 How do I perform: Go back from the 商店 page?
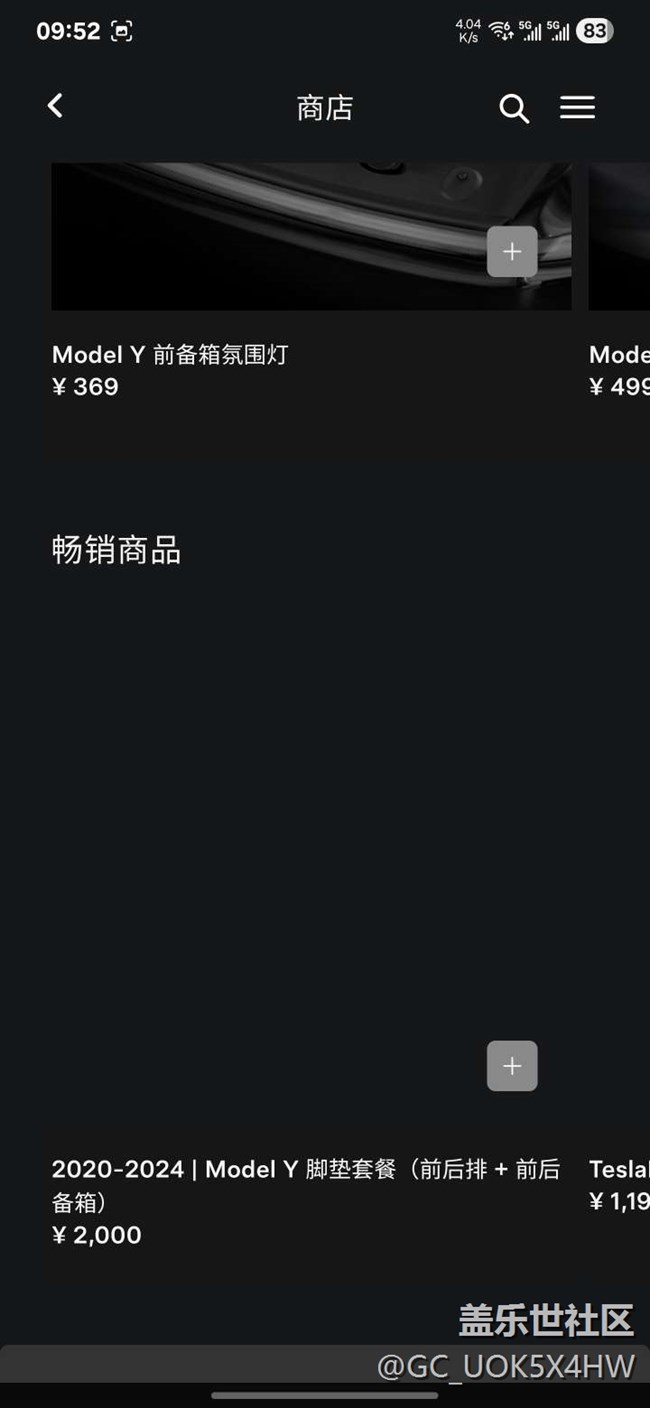pos(55,106)
